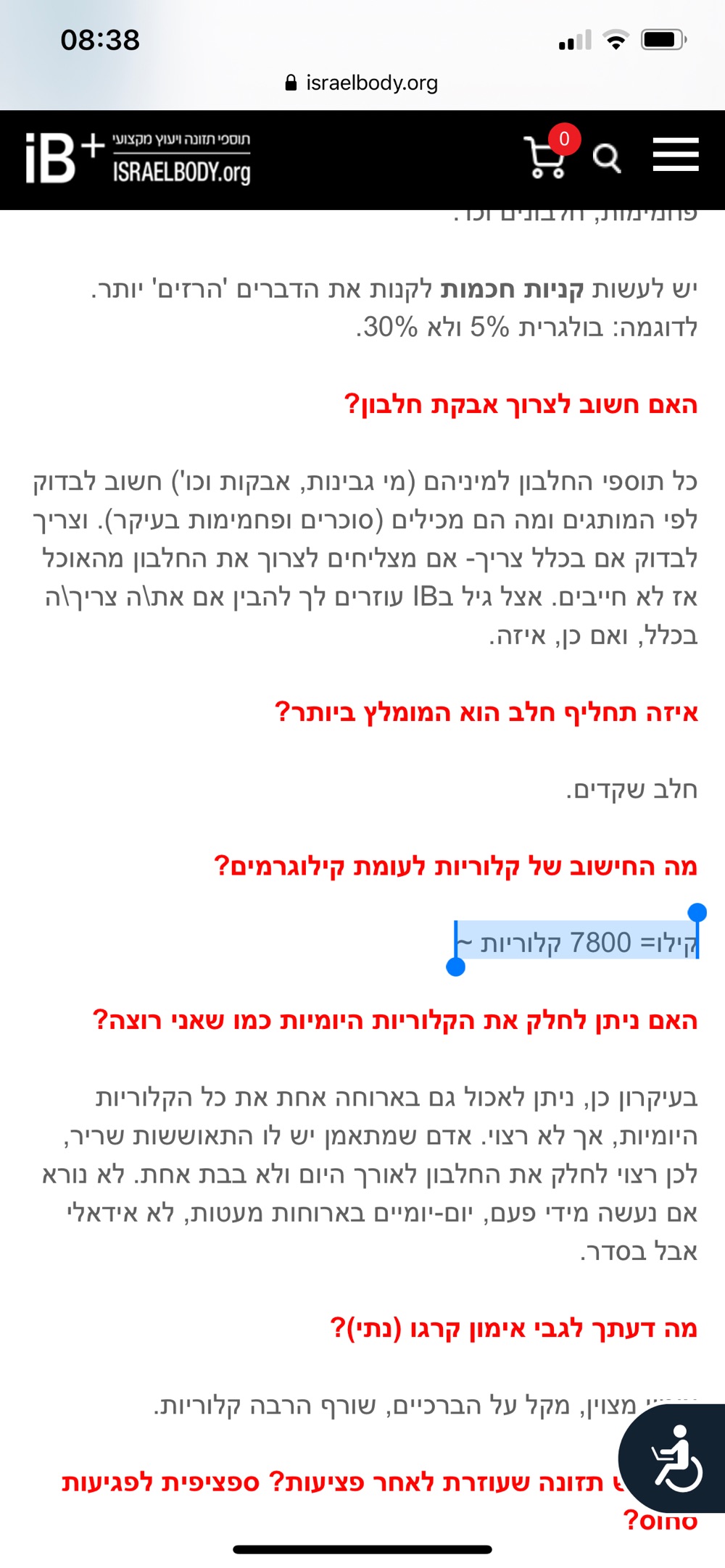Screen dimensions: 725x1568
Task: Open the site search
Action: 606,158
